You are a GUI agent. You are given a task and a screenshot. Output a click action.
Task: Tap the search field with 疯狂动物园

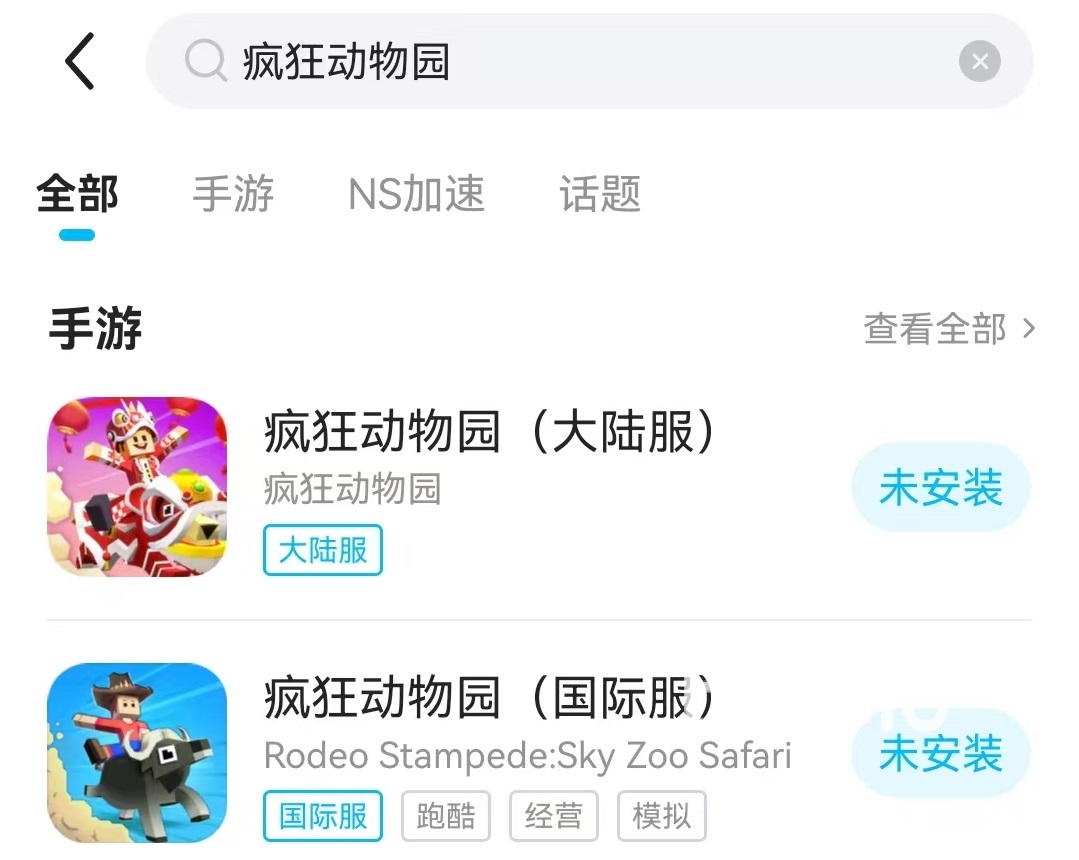pos(560,62)
